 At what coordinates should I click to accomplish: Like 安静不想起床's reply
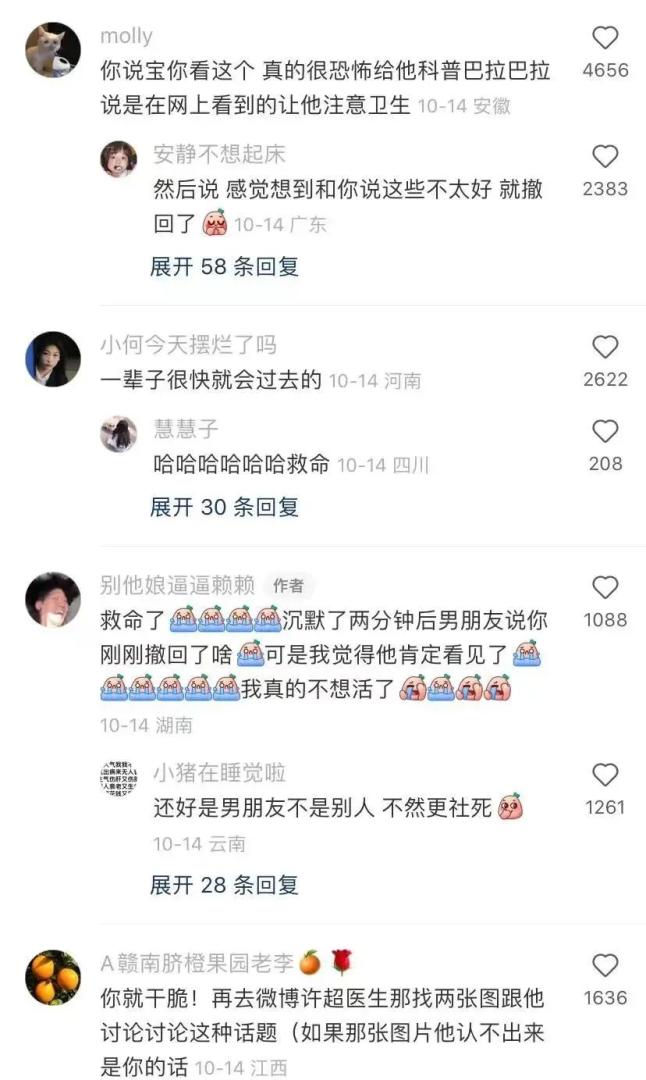(x=605, y=157)
